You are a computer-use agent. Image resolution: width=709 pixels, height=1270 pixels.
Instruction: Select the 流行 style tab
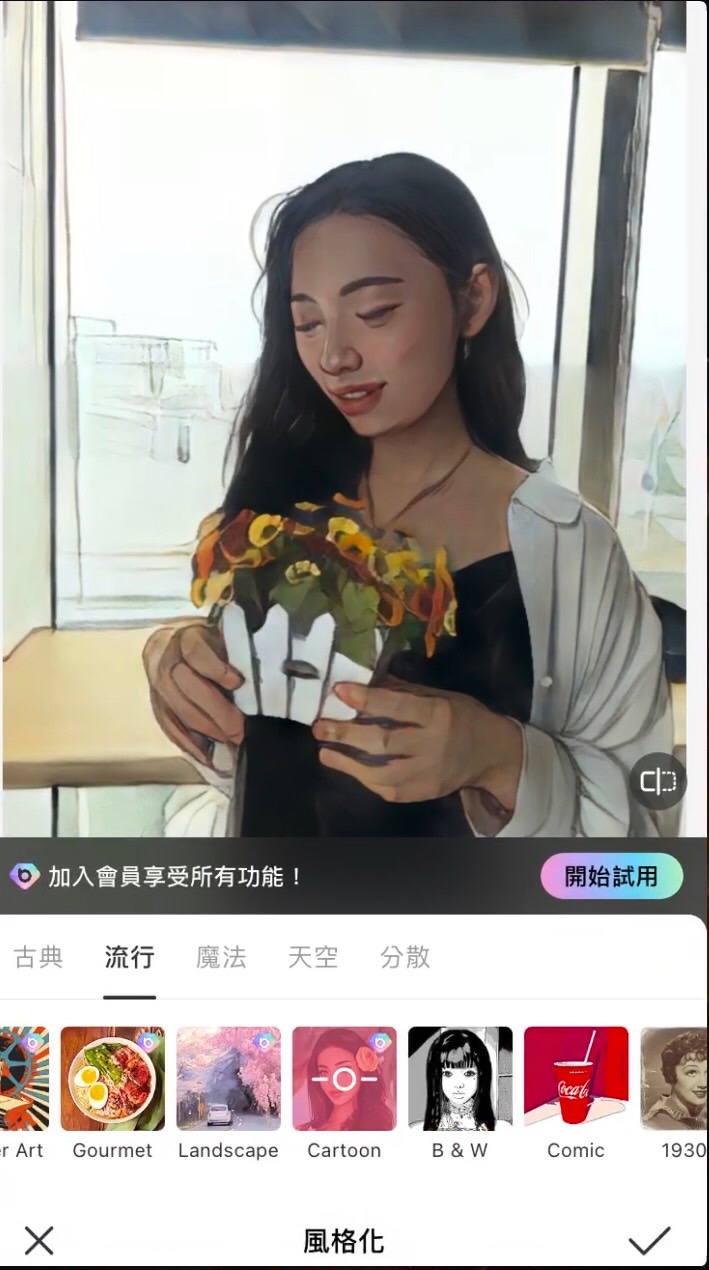129,957
